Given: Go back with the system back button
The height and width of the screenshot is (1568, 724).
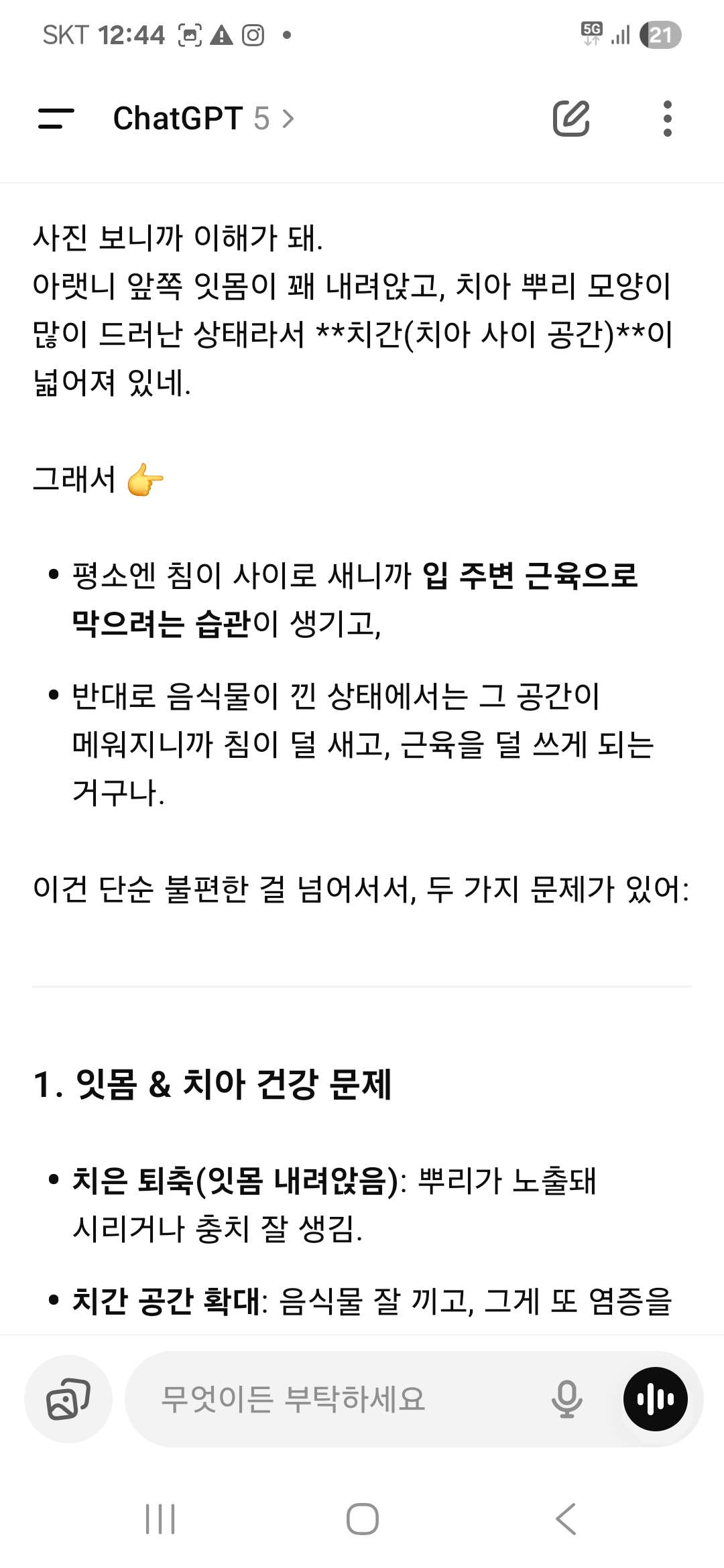Looking at the screenshot, I should pyautogui.click(x=566, y=1519).
